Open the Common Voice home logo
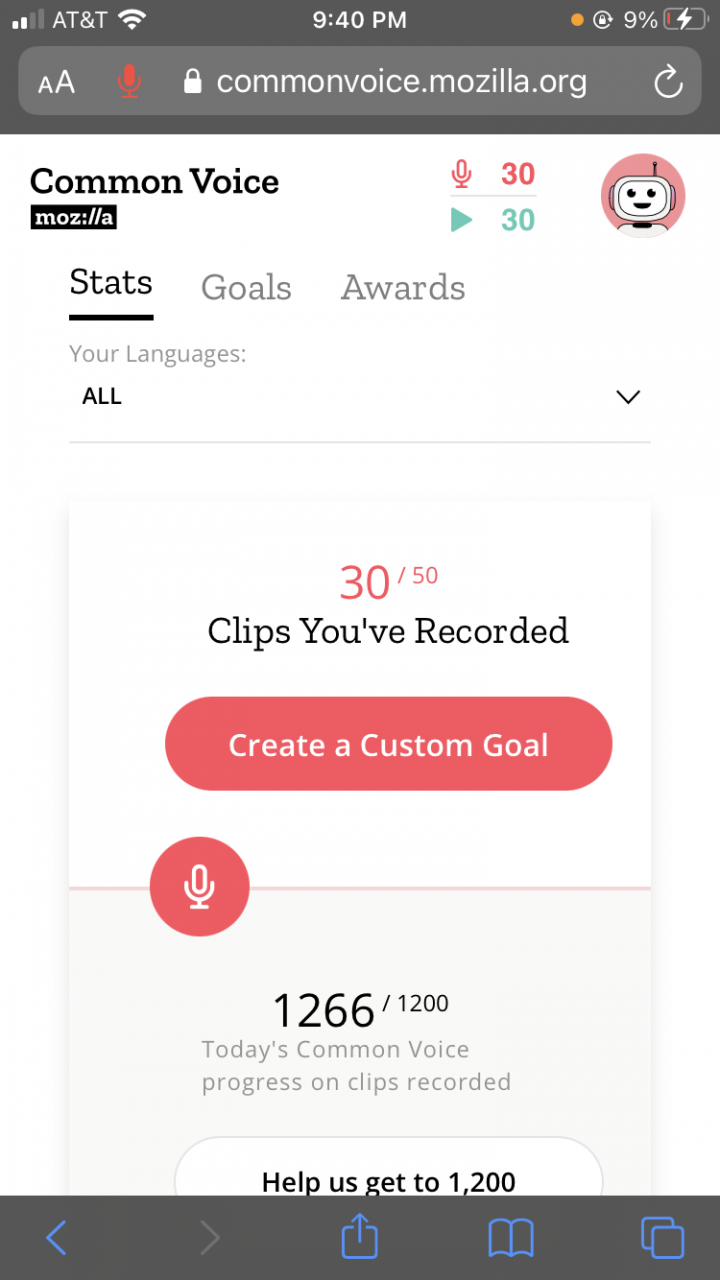 tap(154, 196)
